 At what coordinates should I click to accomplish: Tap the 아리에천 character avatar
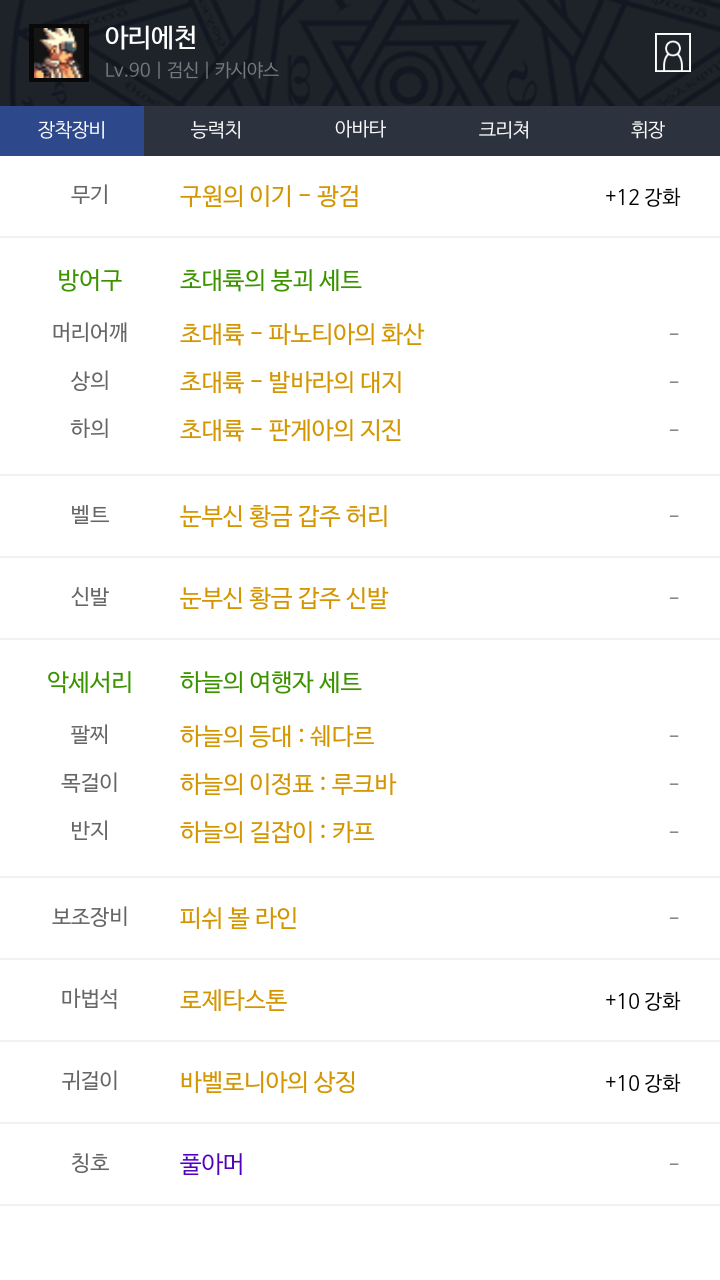(59, 53)
